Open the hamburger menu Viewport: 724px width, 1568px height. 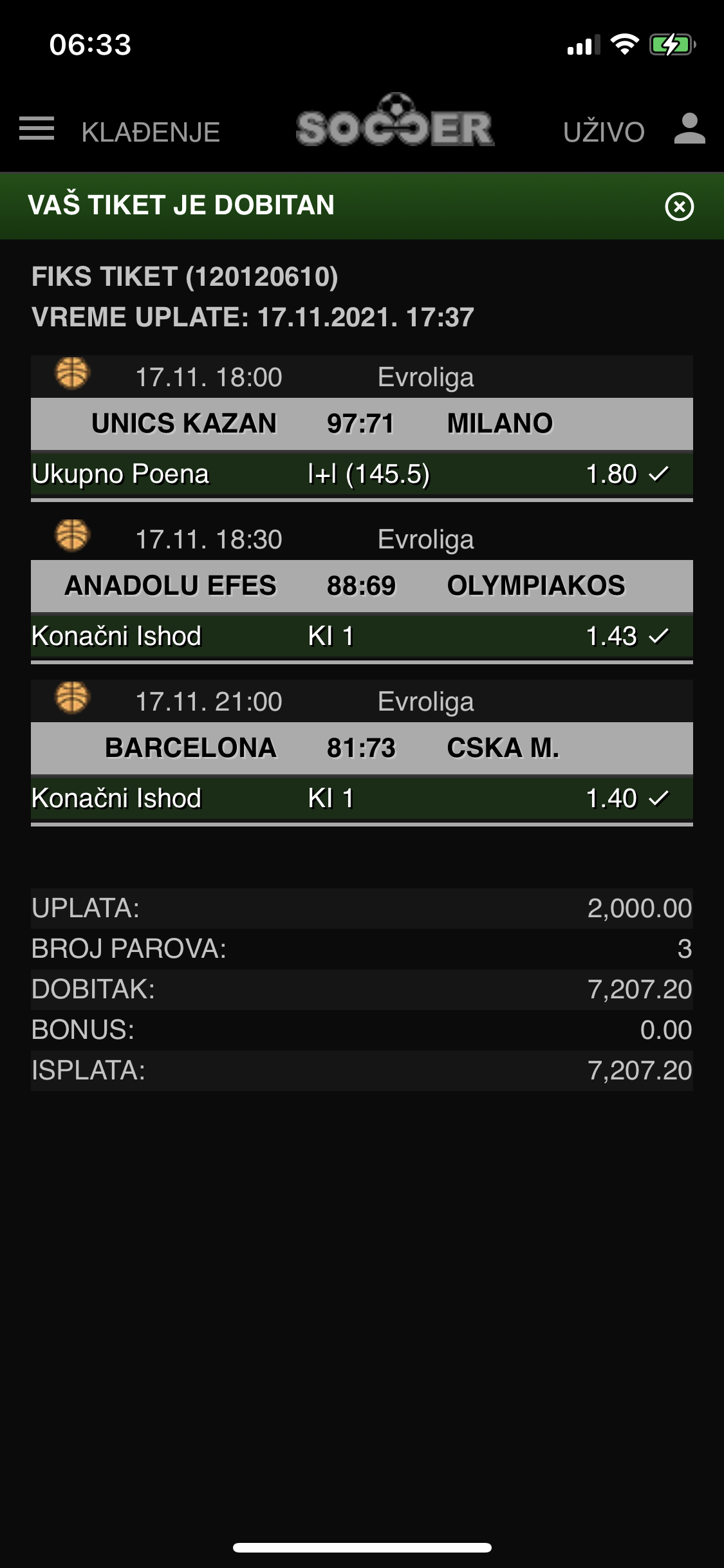click(37, 129)
